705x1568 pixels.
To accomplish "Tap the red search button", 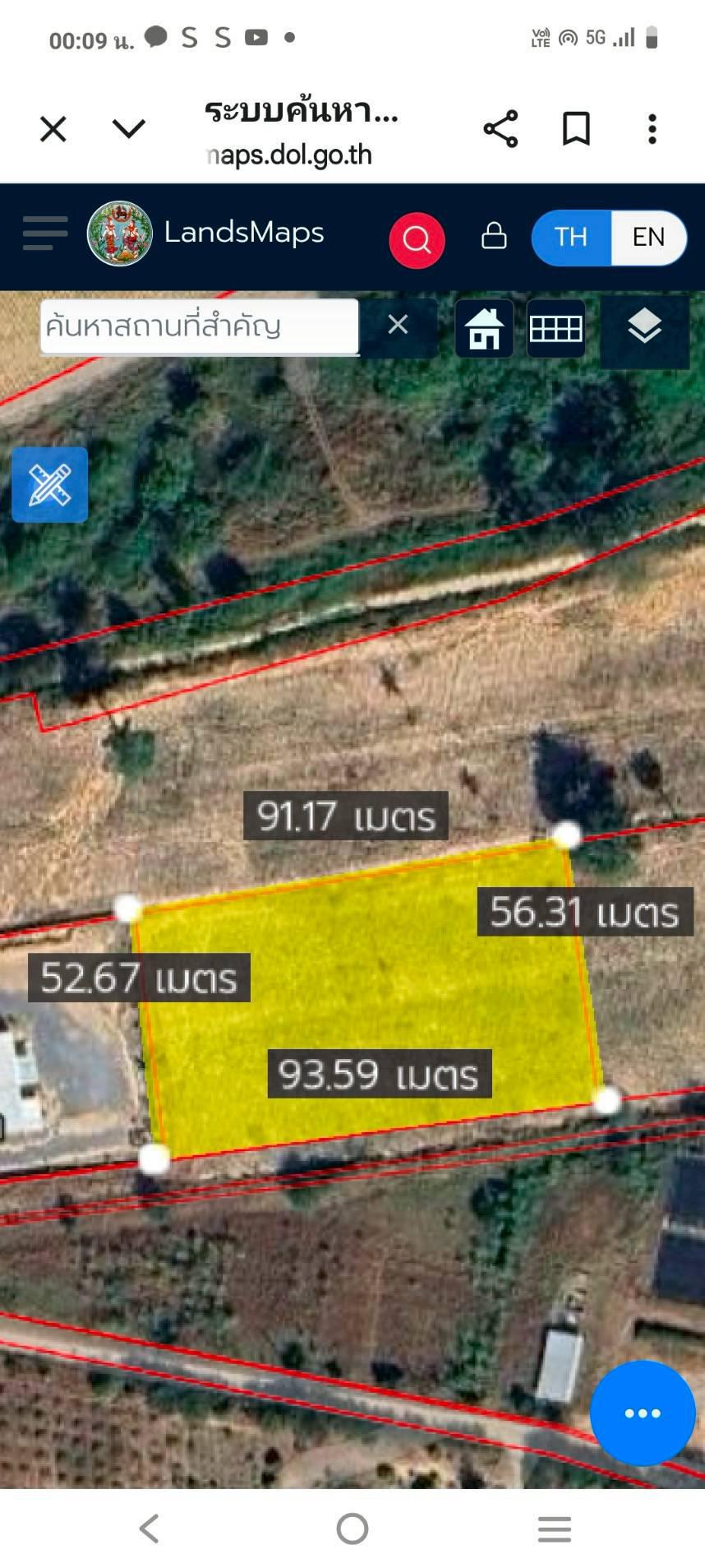I will pyautogui.click(x=417, y=240).
